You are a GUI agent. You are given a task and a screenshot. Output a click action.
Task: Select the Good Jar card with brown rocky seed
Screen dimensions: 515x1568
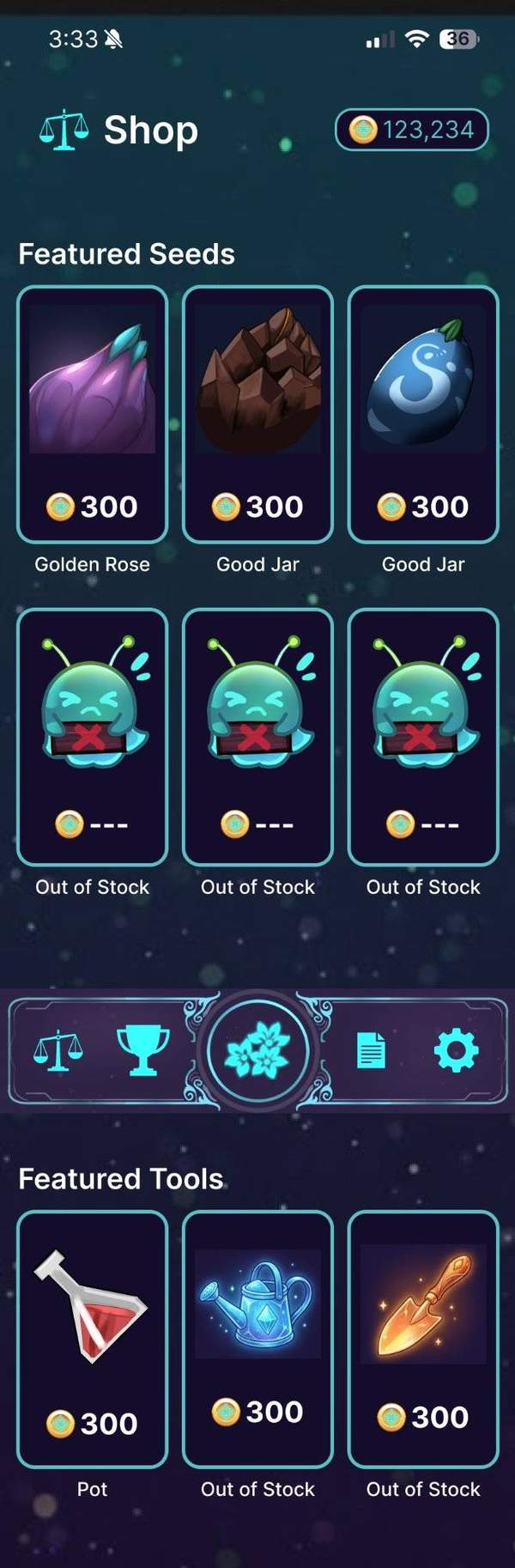[x=257, y=414]
